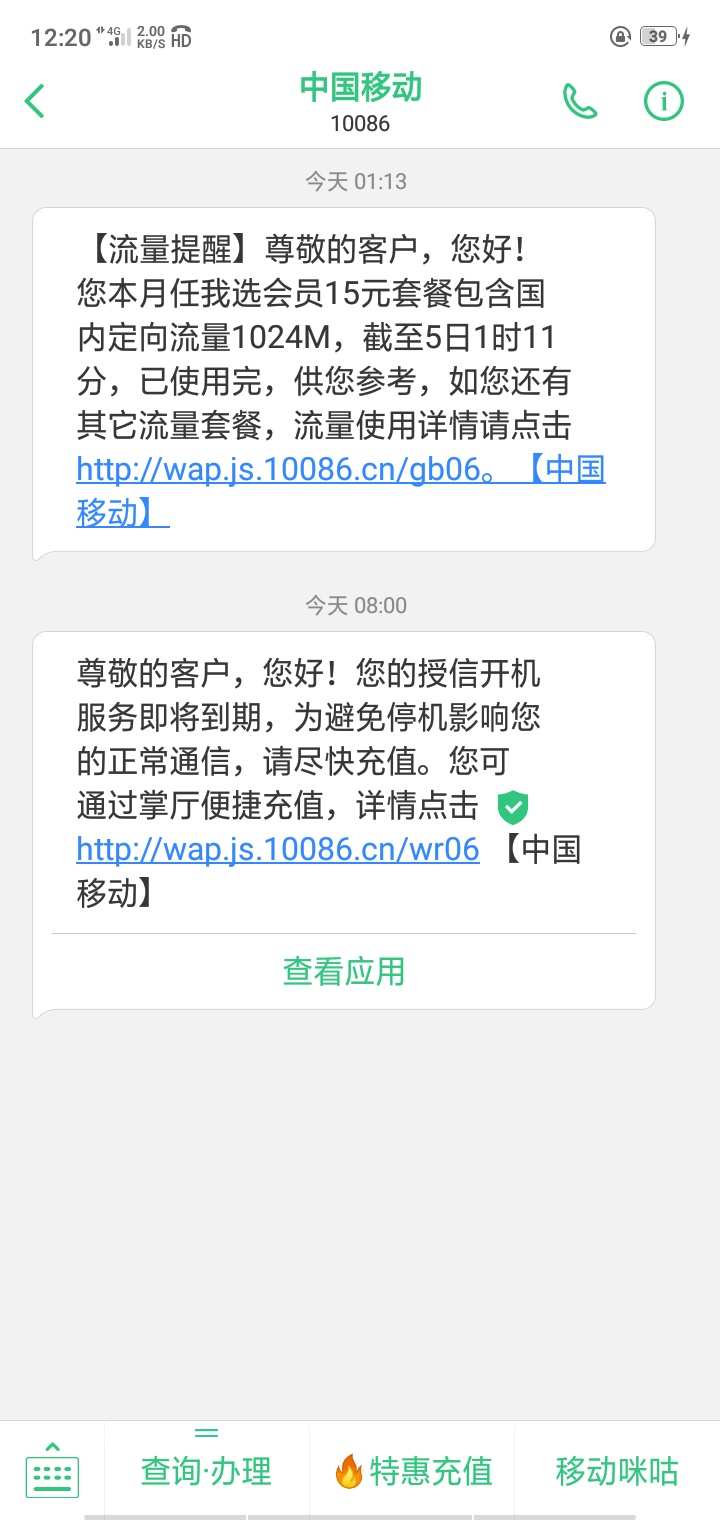Open contact info via the i icon

click(663, 101)
